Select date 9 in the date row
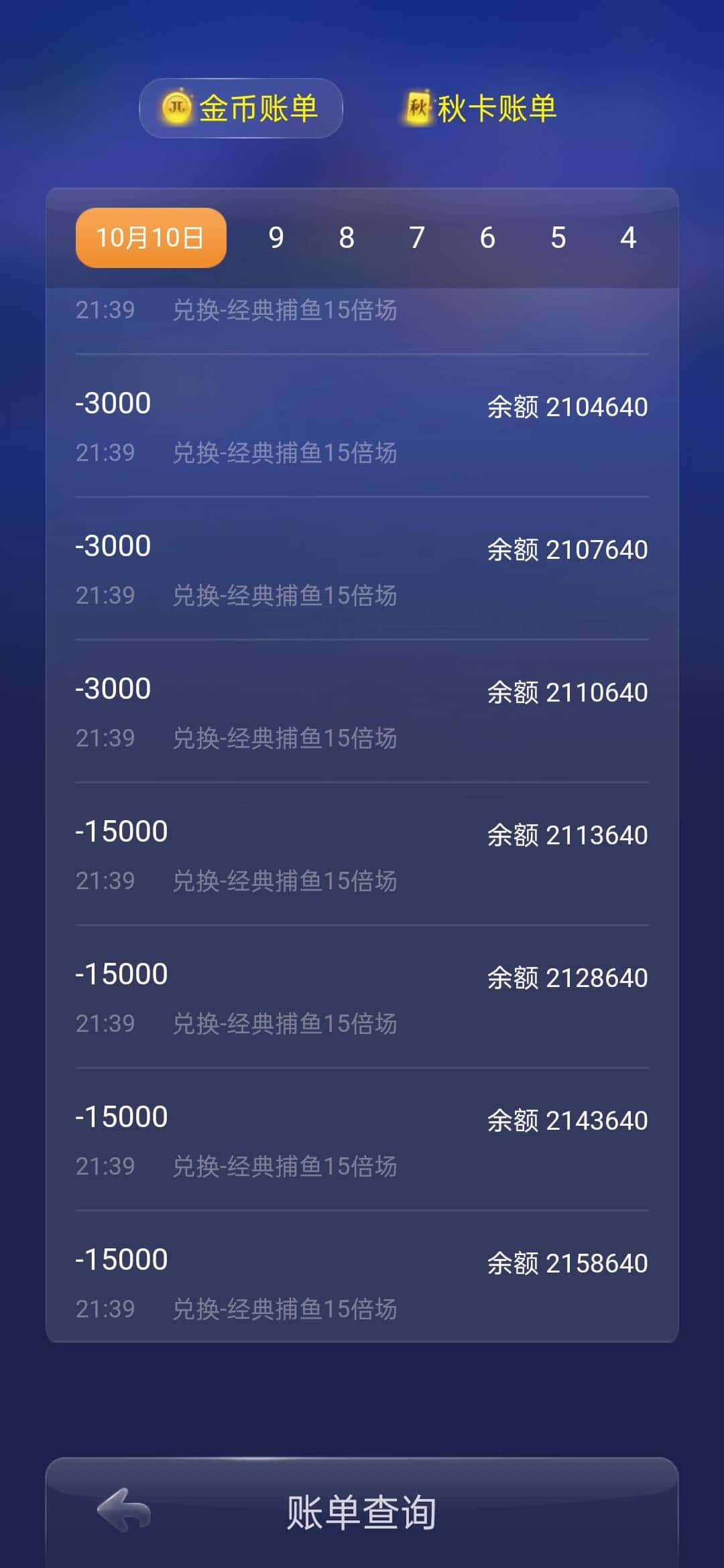724x1568 pixels. pos(277,237)
